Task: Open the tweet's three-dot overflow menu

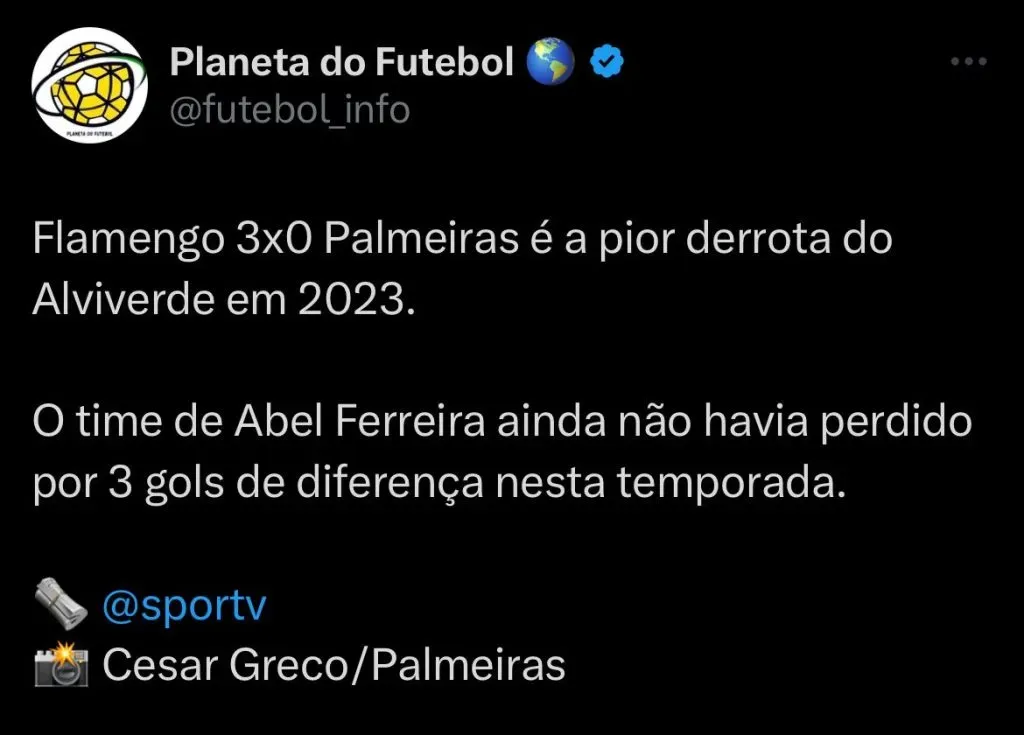Action: 967,62
